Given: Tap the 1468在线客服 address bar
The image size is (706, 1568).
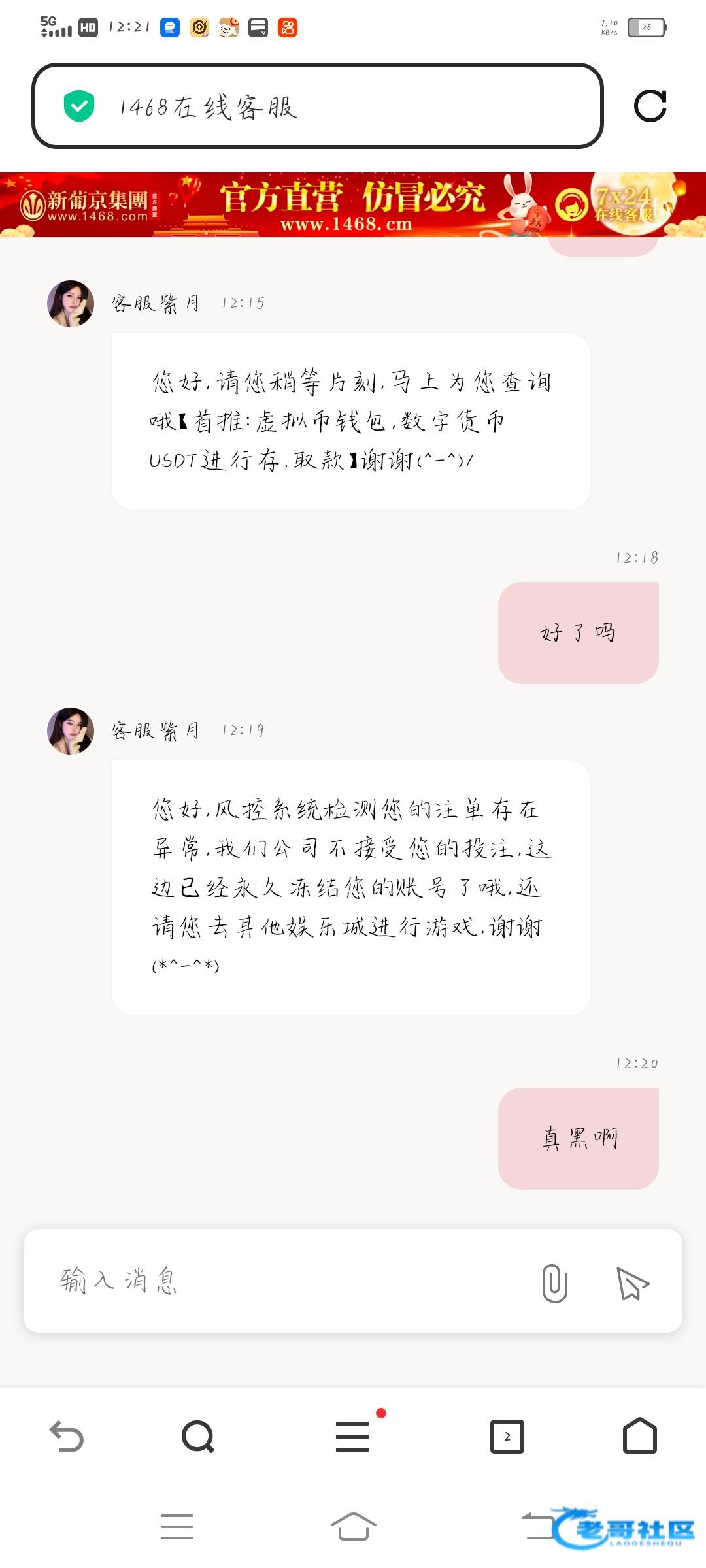Looking at the screenshot, I should 317,106.
